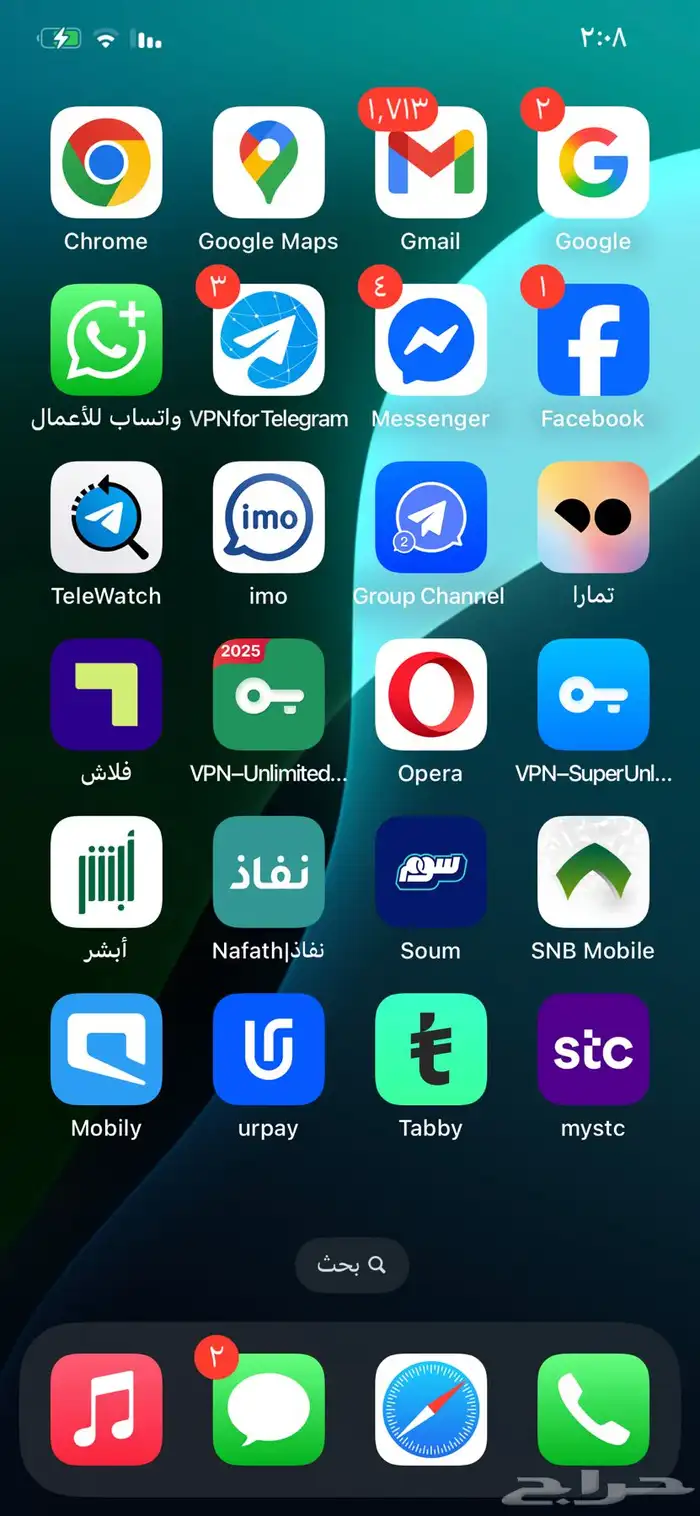Open WhatsApp Business app
The image size is (700, 1516).
(106, 340)
